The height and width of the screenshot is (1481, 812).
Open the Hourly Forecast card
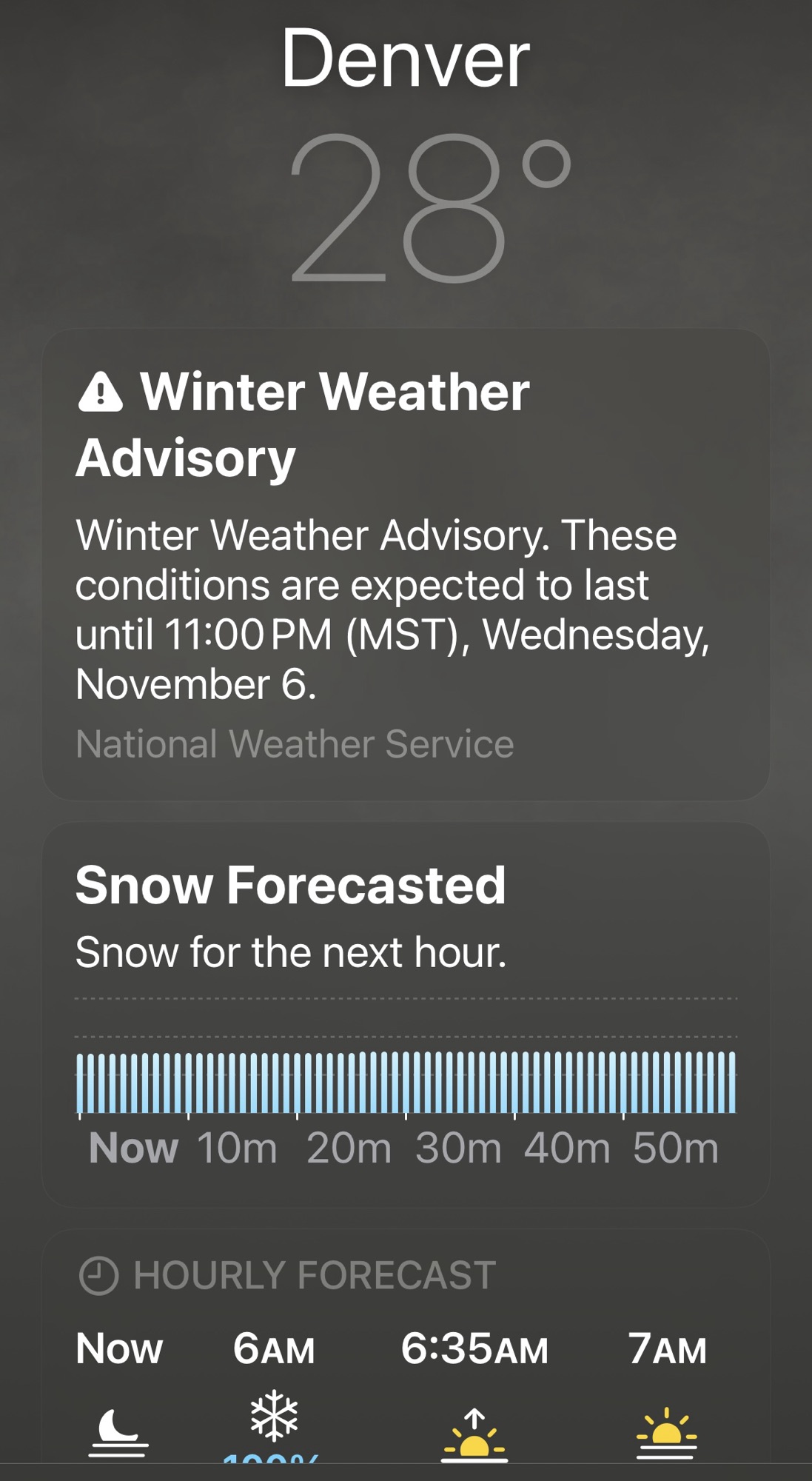click(406, 1348)
